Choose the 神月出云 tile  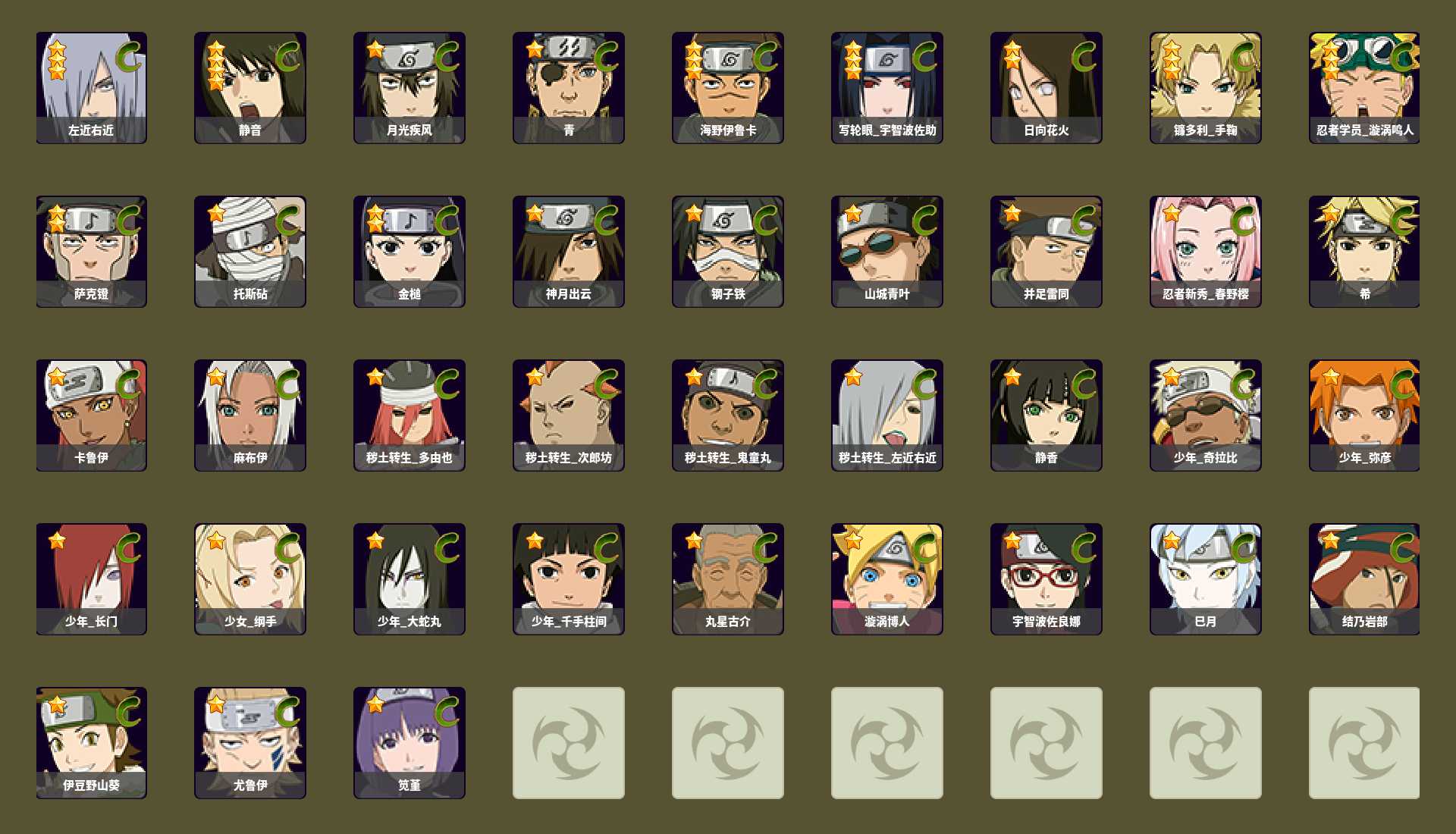click(x=569, y=252)
